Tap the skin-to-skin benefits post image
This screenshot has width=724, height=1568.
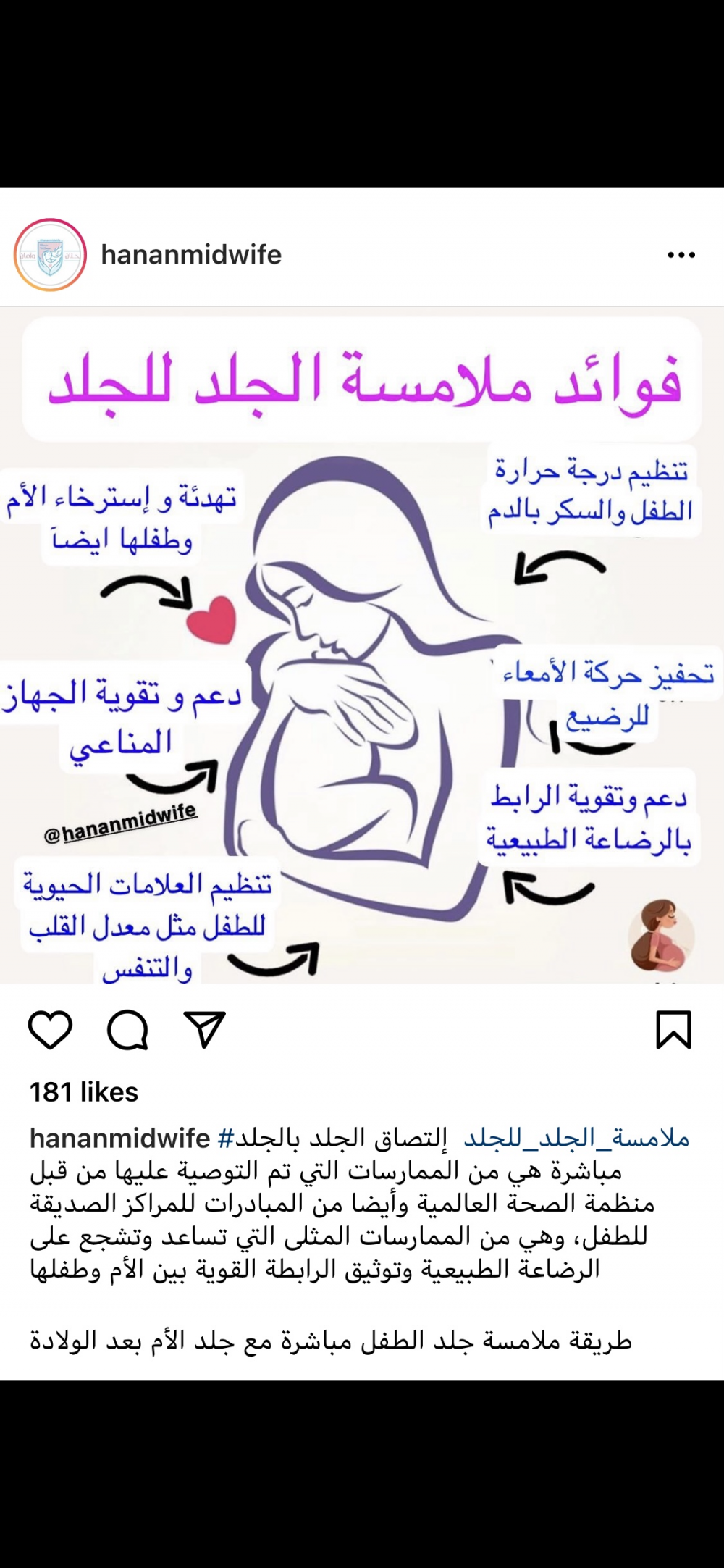click(362, 645)
